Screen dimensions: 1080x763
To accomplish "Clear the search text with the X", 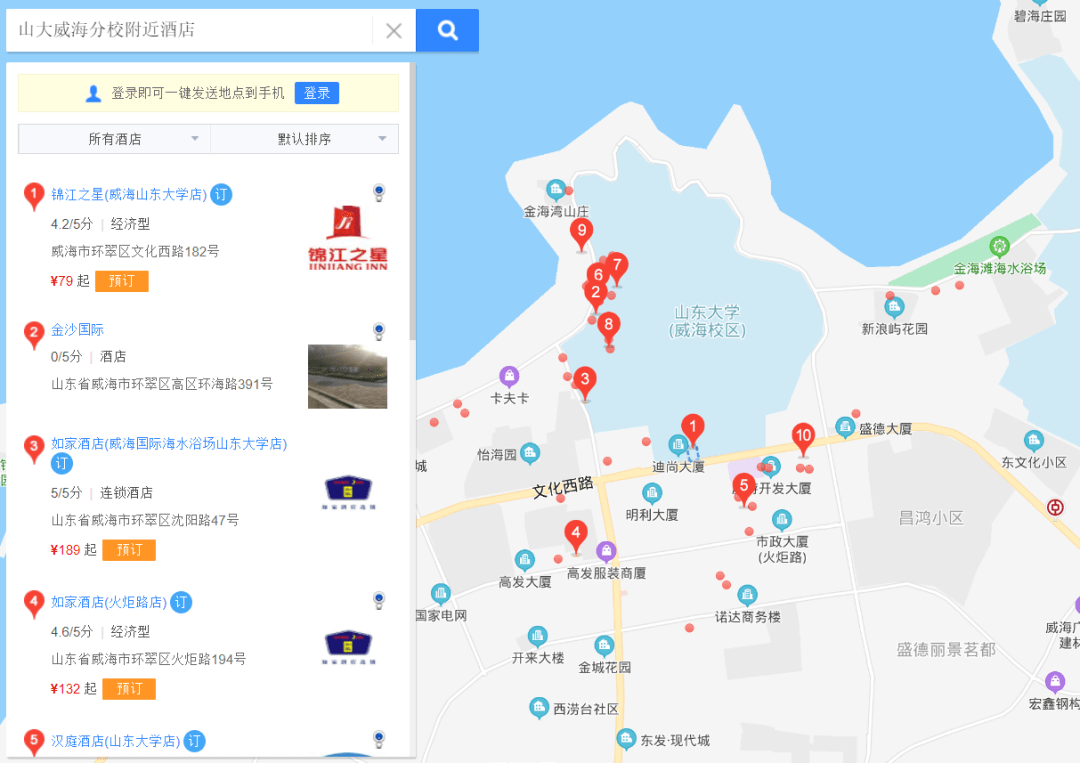I will click(394, 31).
